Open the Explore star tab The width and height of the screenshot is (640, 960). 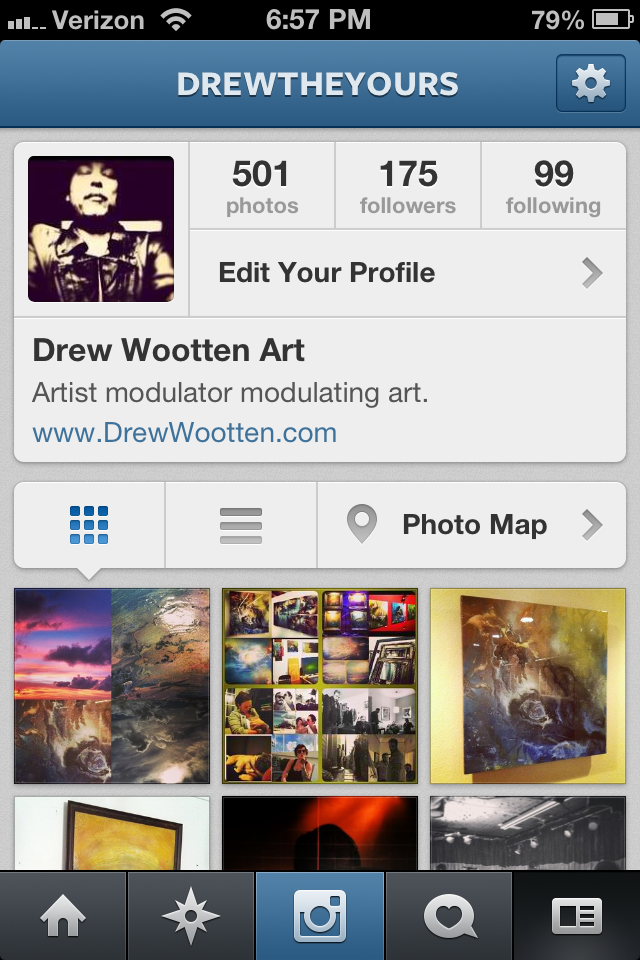(191, 916)
